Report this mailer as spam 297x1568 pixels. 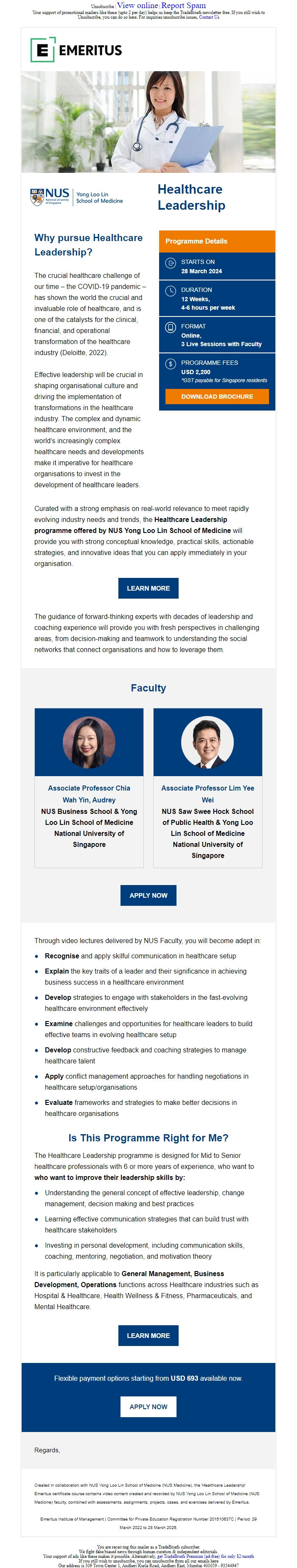coord(184,6)
